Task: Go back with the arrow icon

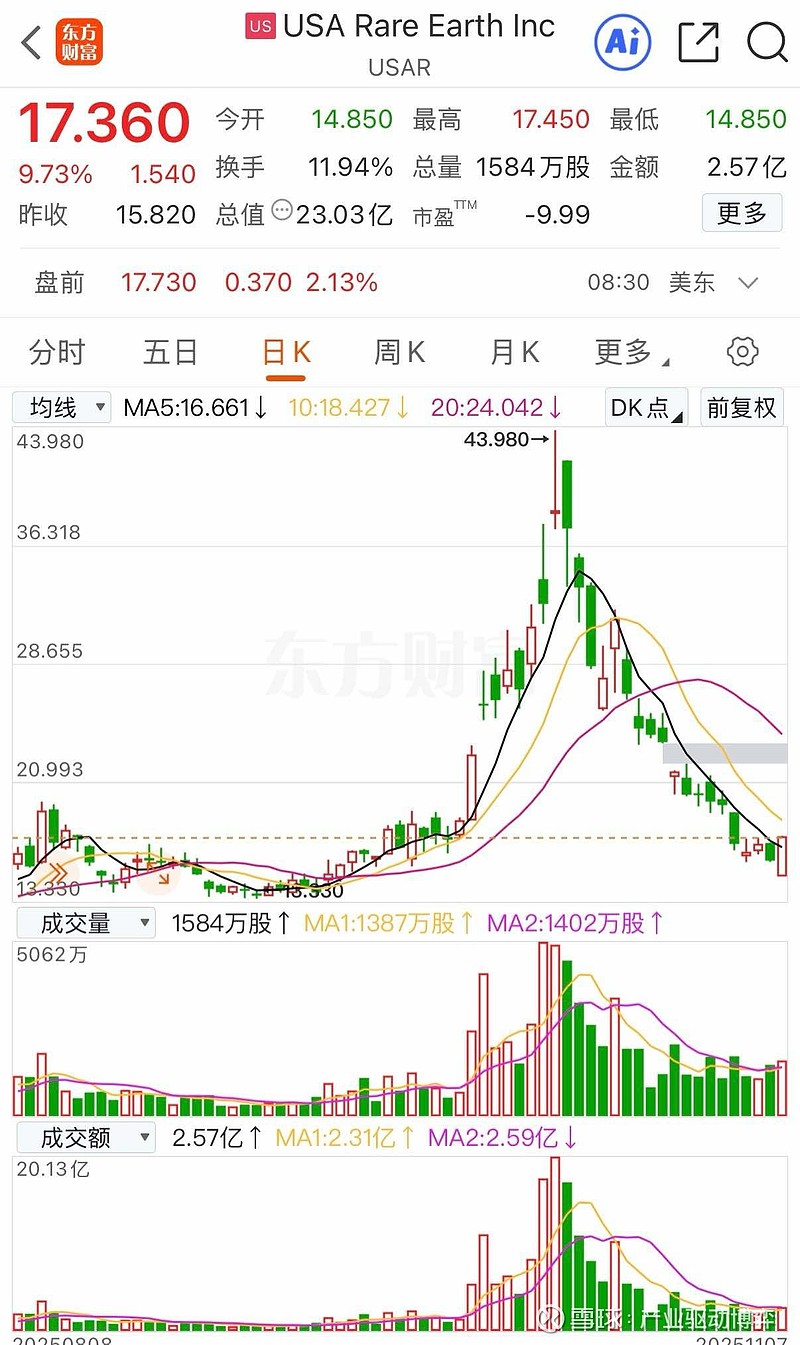Action: pos(32,43)
